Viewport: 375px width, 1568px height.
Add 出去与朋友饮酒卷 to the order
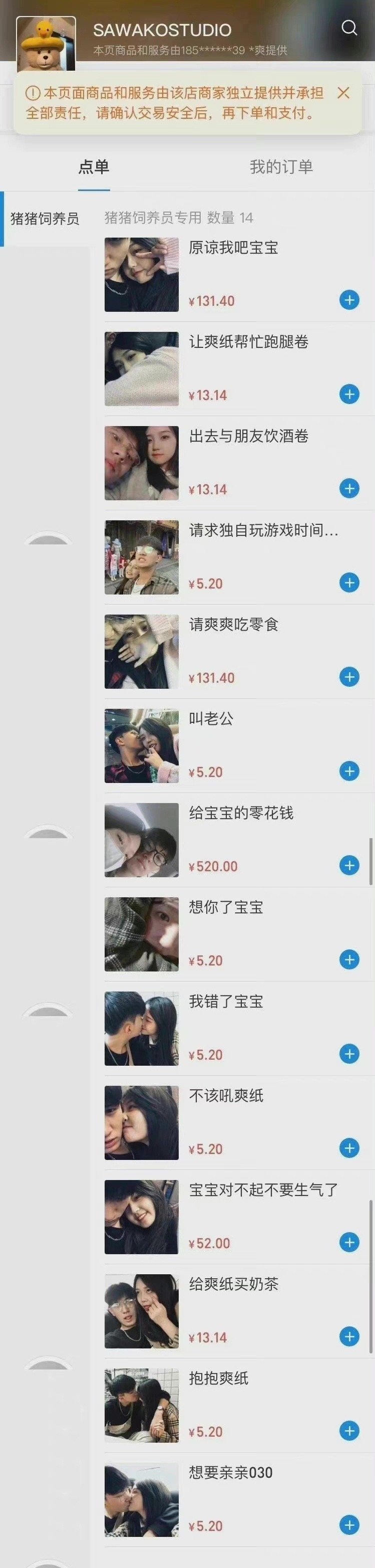349,488
